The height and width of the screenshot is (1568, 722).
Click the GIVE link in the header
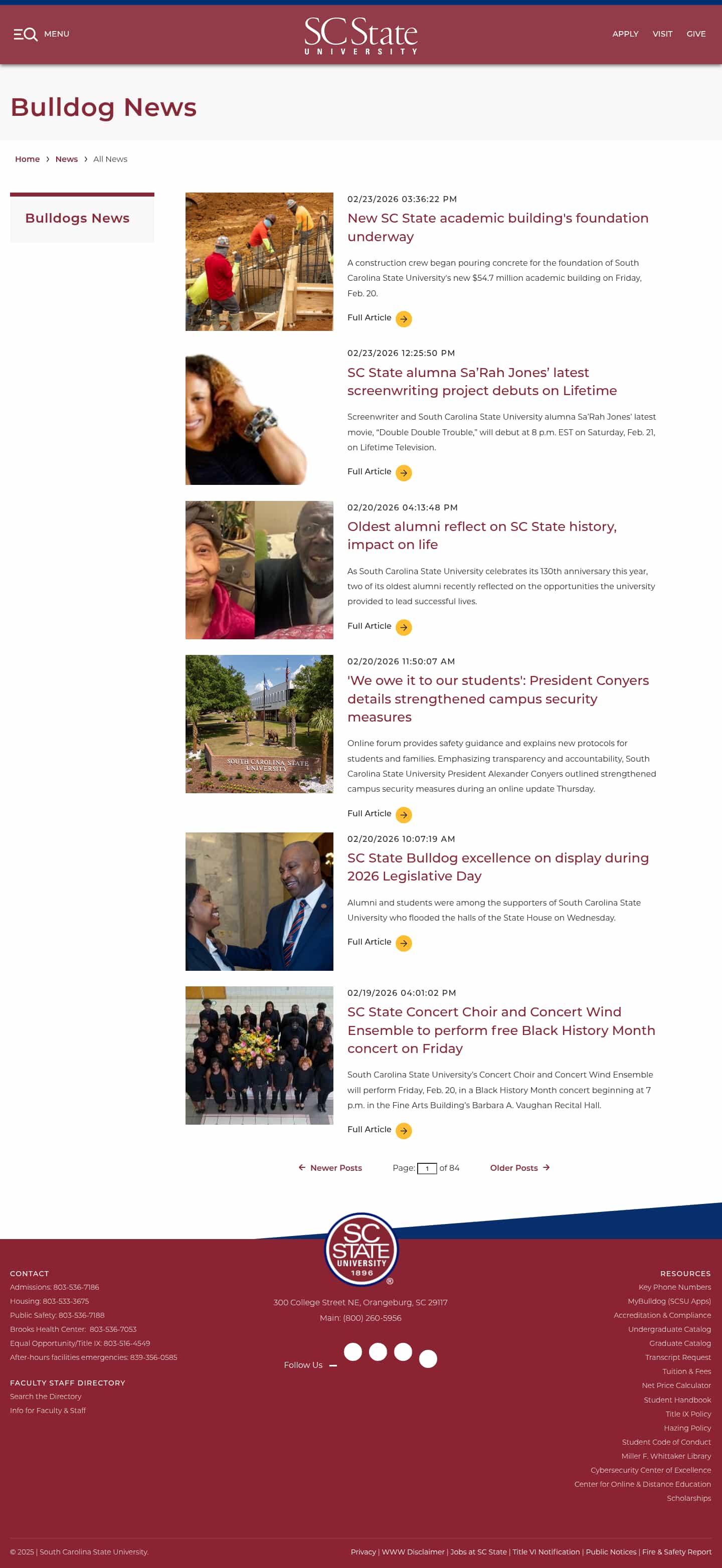696,34
